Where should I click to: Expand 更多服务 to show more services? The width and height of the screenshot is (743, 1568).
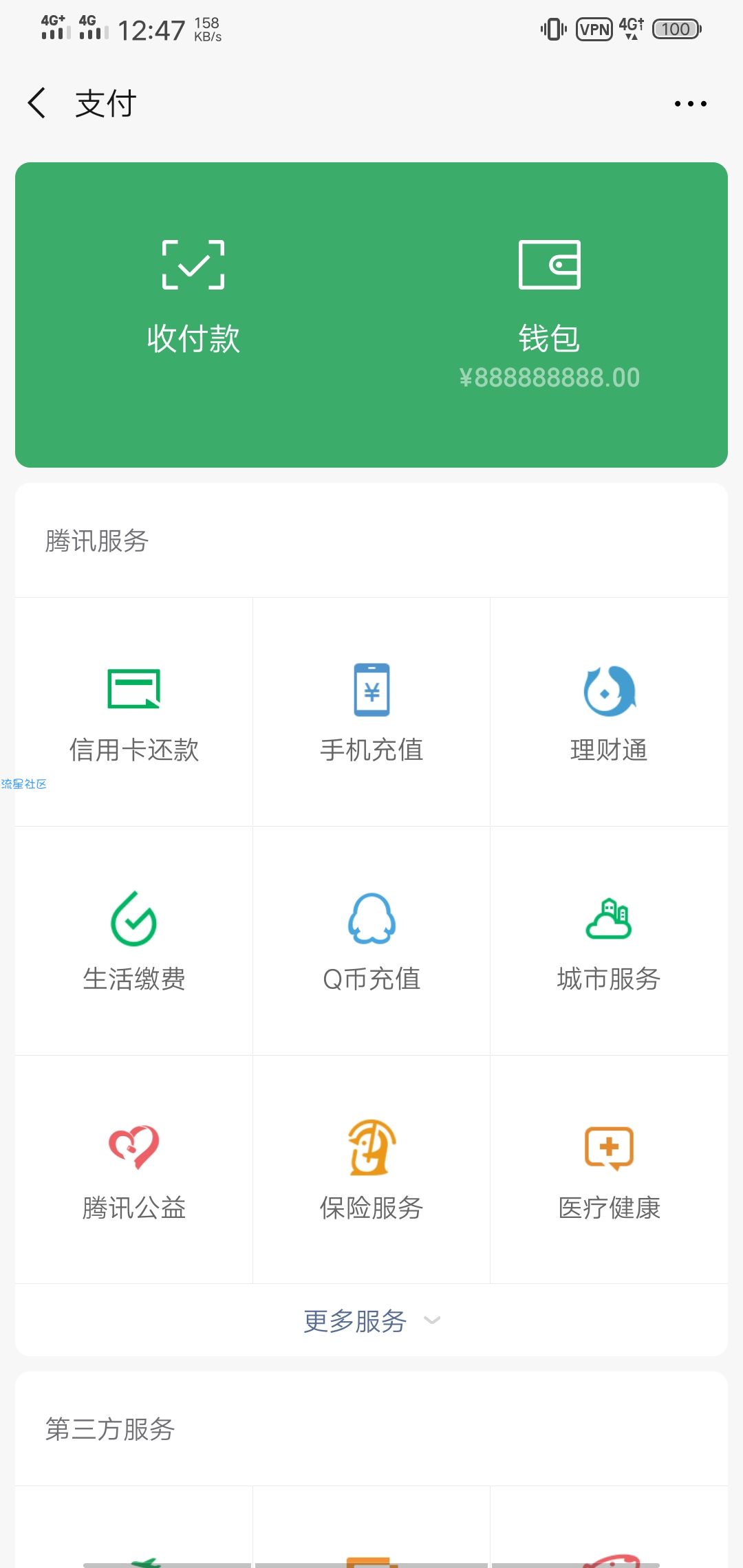pyautogui.click(x=371, y=1320)
